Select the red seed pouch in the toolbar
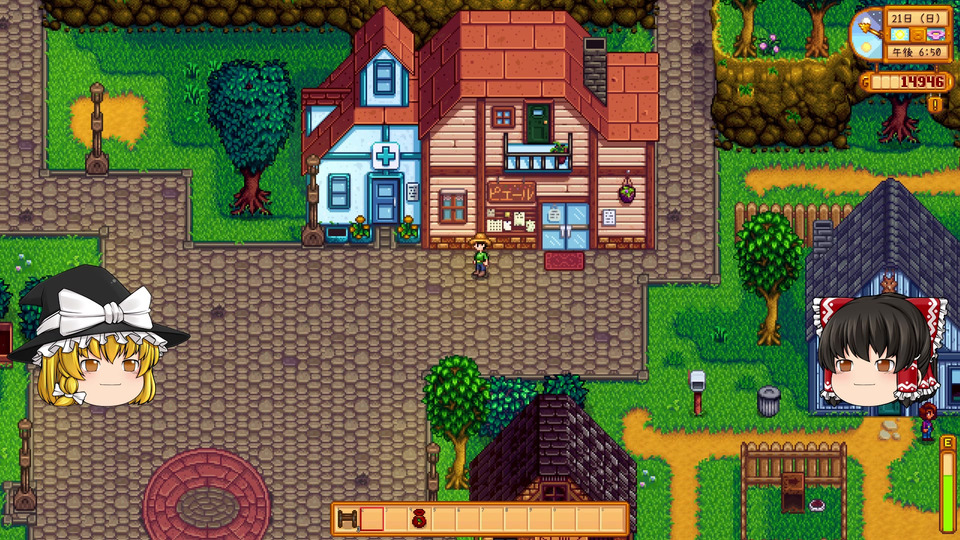Screen dimensions: 960x540 click(419, 519)
